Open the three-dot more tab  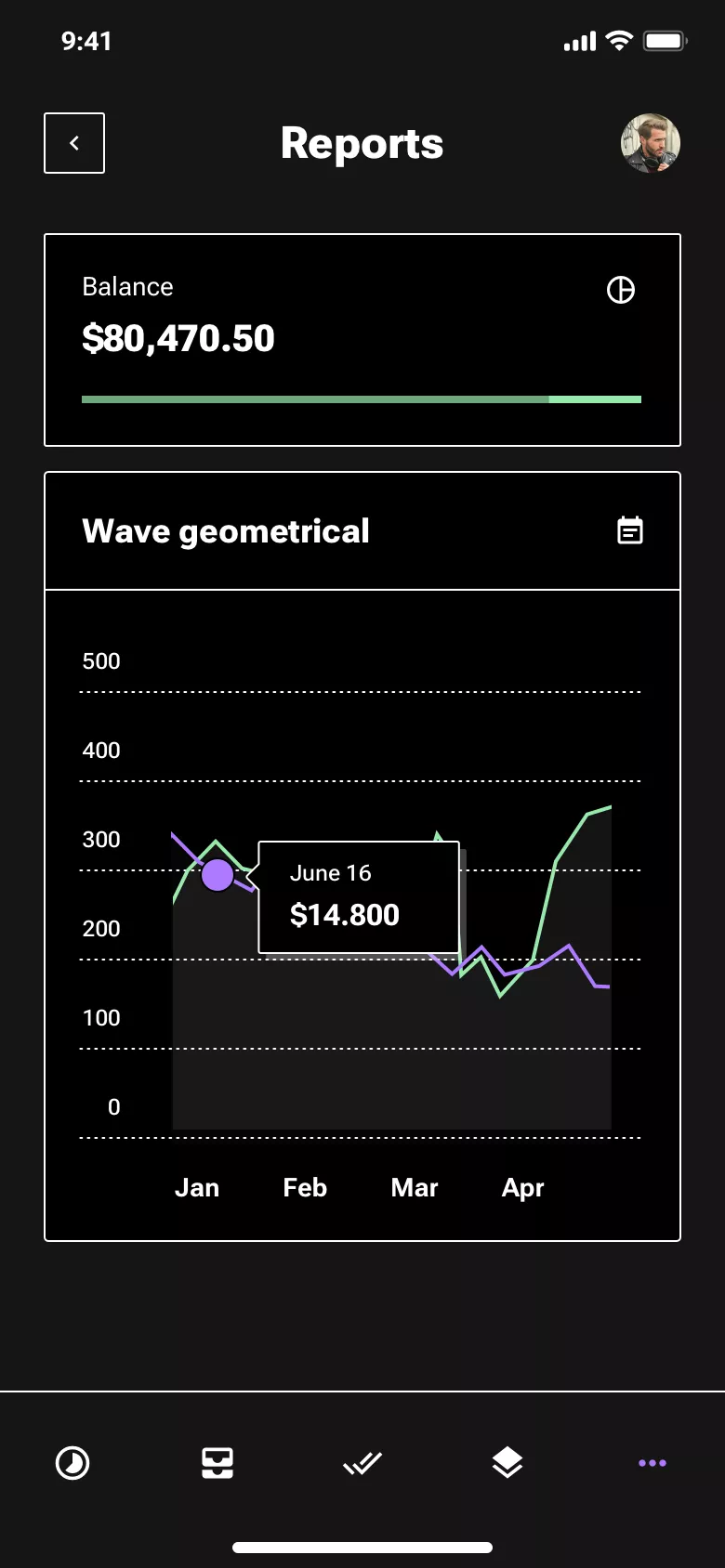pyautogui.click(x=652, y=1463)
